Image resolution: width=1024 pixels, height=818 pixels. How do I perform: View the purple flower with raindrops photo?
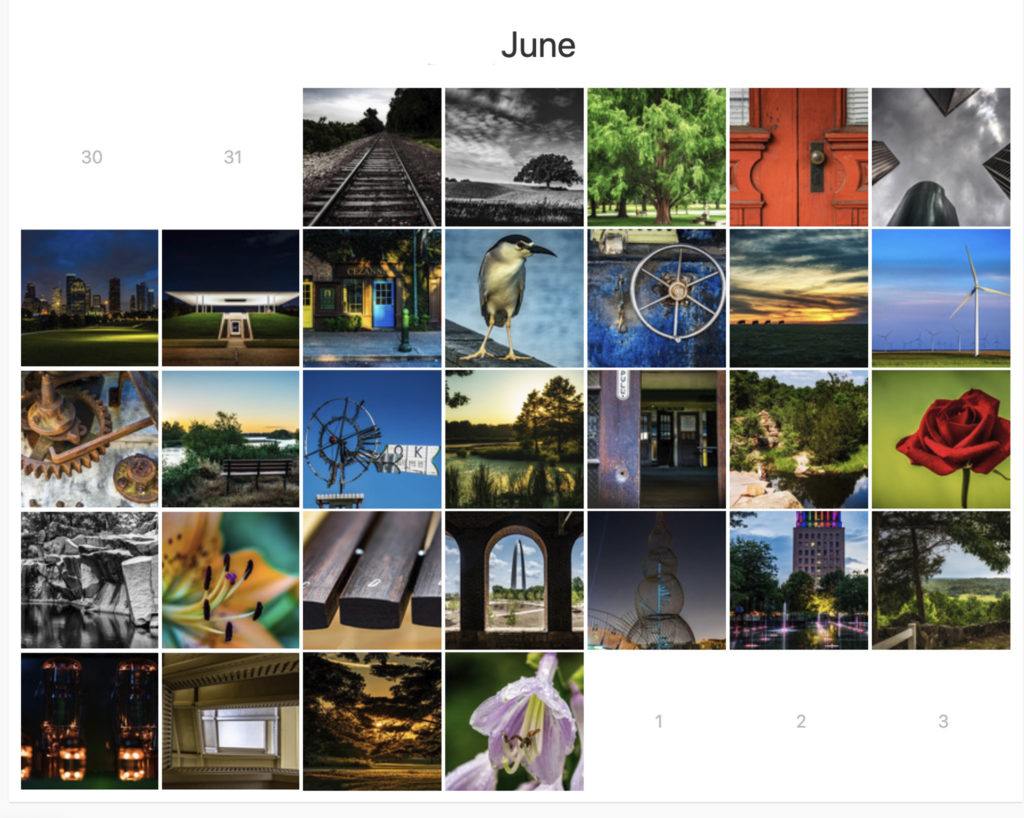coord(514,721)
